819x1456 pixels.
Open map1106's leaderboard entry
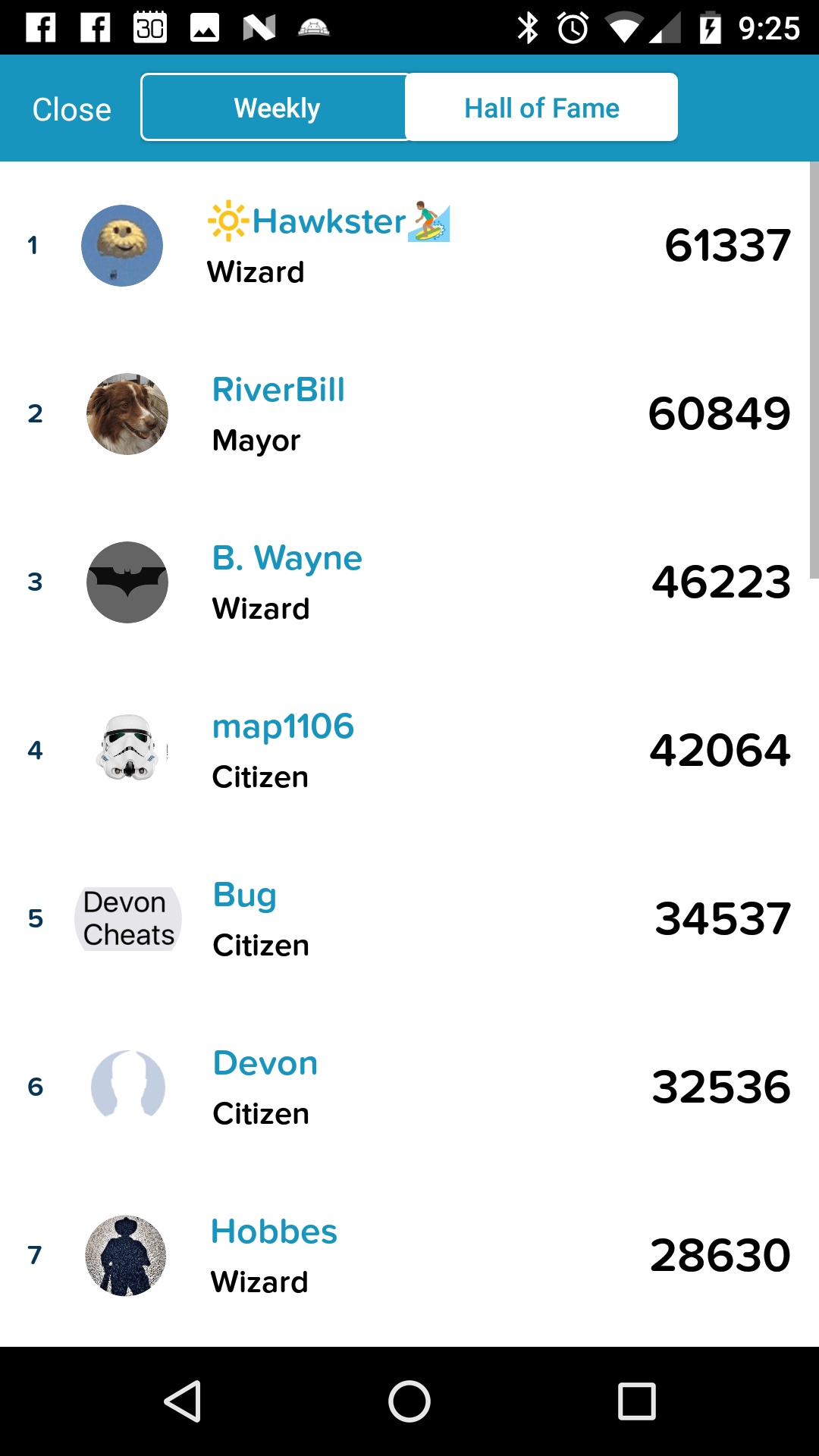tap(409, 751)
